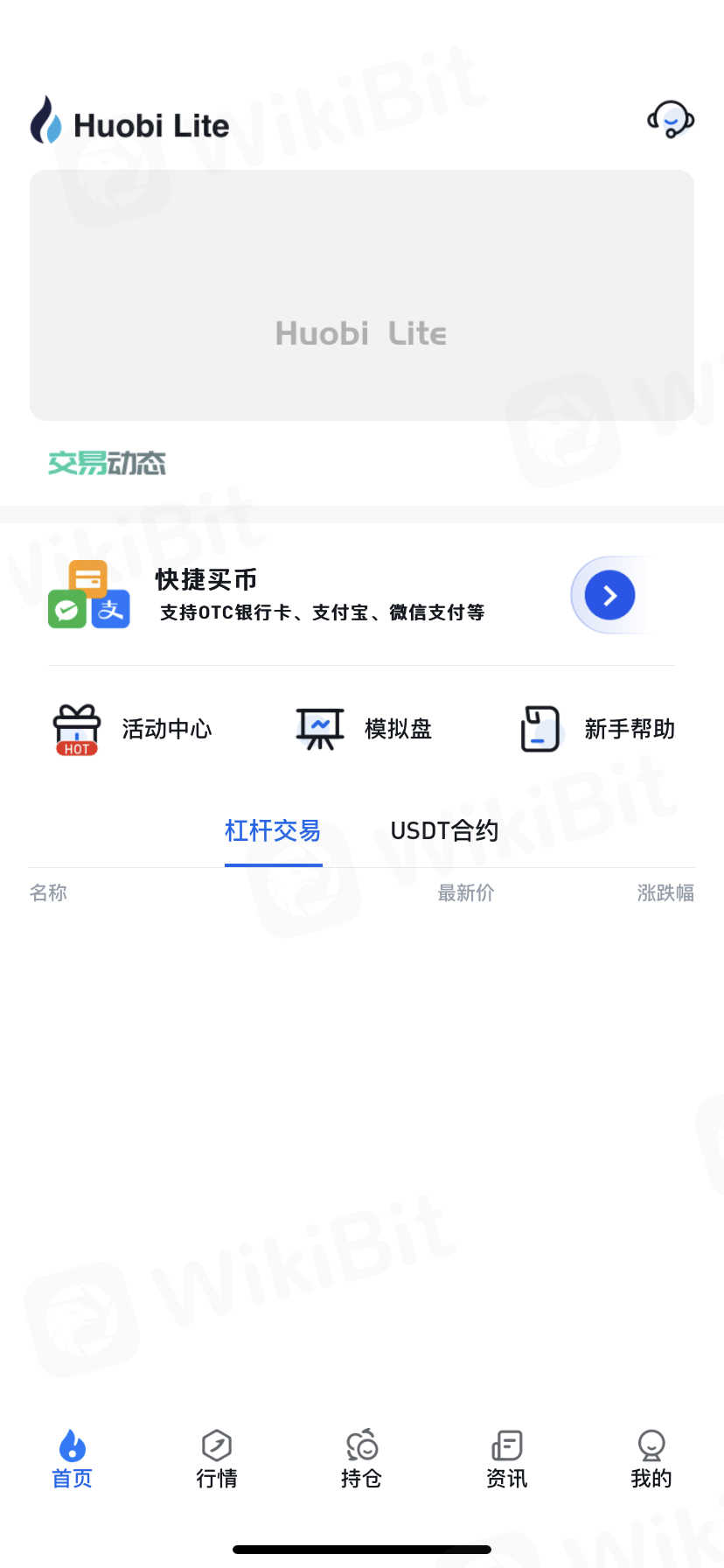Image resolution: width=724 pixels, height=1568 pixels.
Task: Open 新手帮助 beginner help
Action: pos(598,729)
